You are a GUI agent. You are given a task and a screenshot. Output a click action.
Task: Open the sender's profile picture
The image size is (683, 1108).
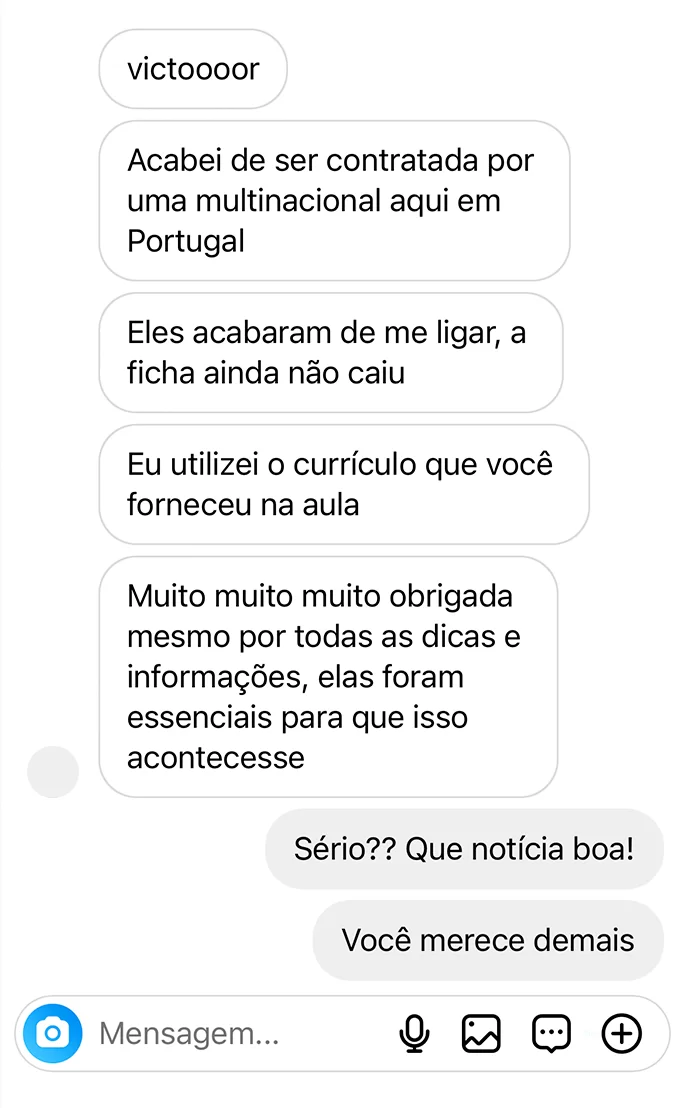pyautogui.click(x=53, y=772)
